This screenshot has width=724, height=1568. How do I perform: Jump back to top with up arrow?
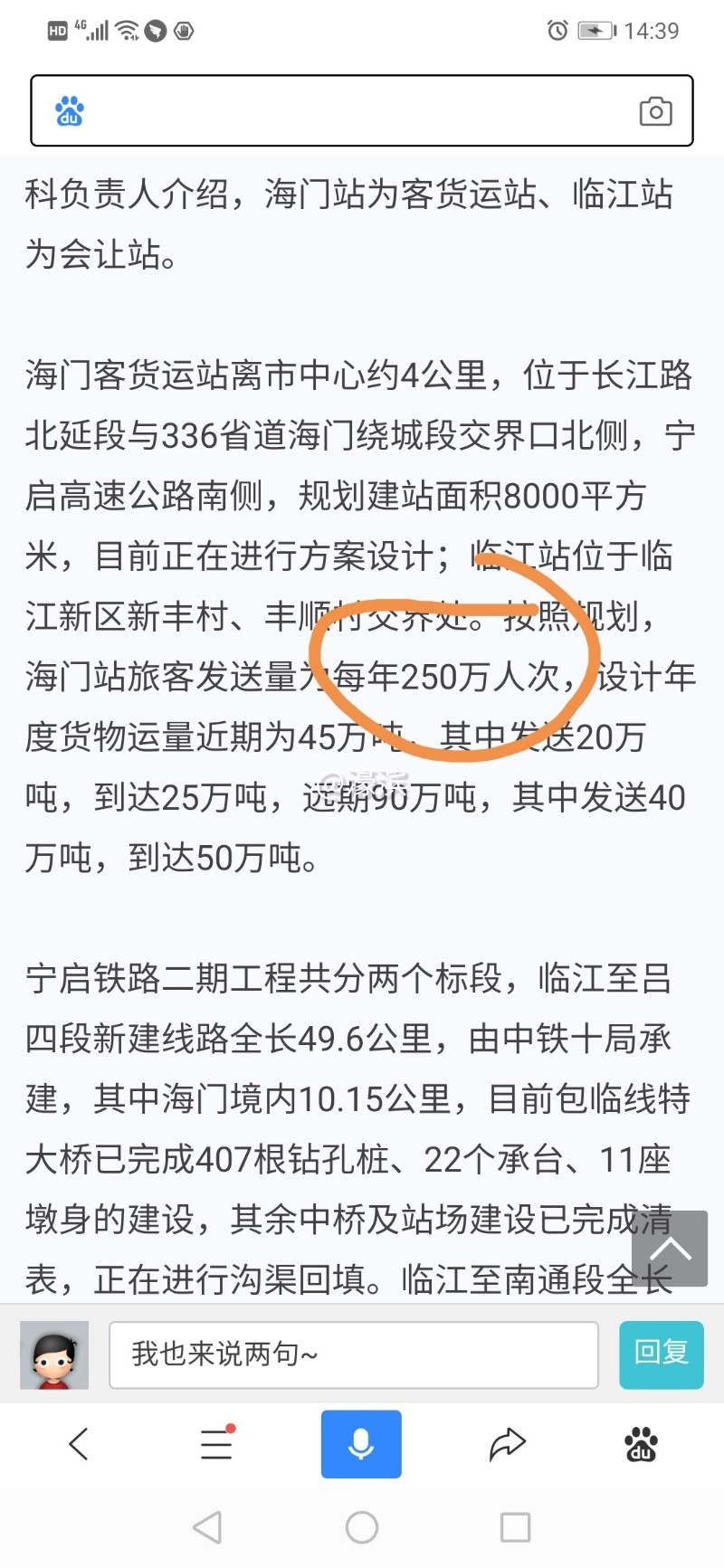pos(670,1249)
